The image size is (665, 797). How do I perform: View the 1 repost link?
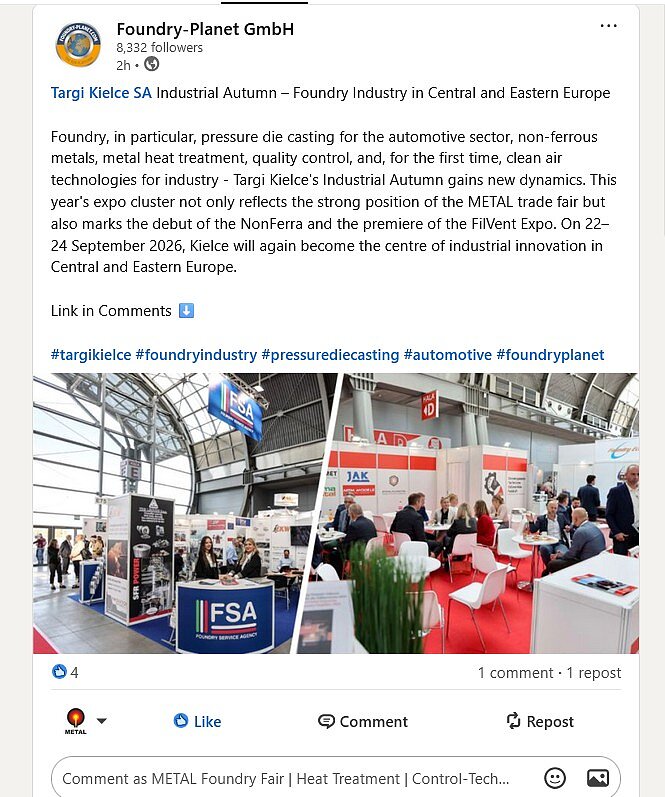(x=594, y=673)
